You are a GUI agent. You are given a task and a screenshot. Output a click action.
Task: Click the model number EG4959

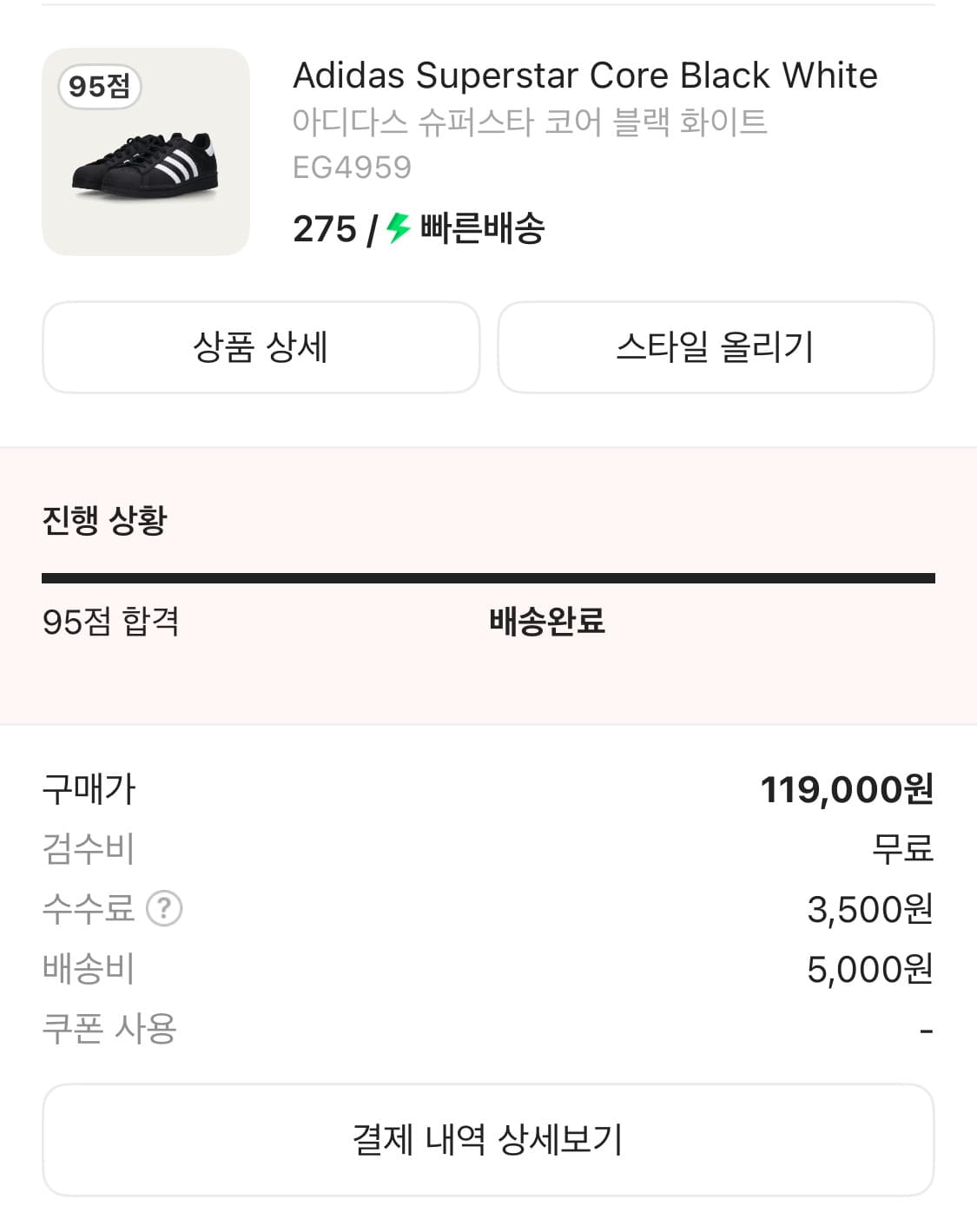[x=352, y=168]
